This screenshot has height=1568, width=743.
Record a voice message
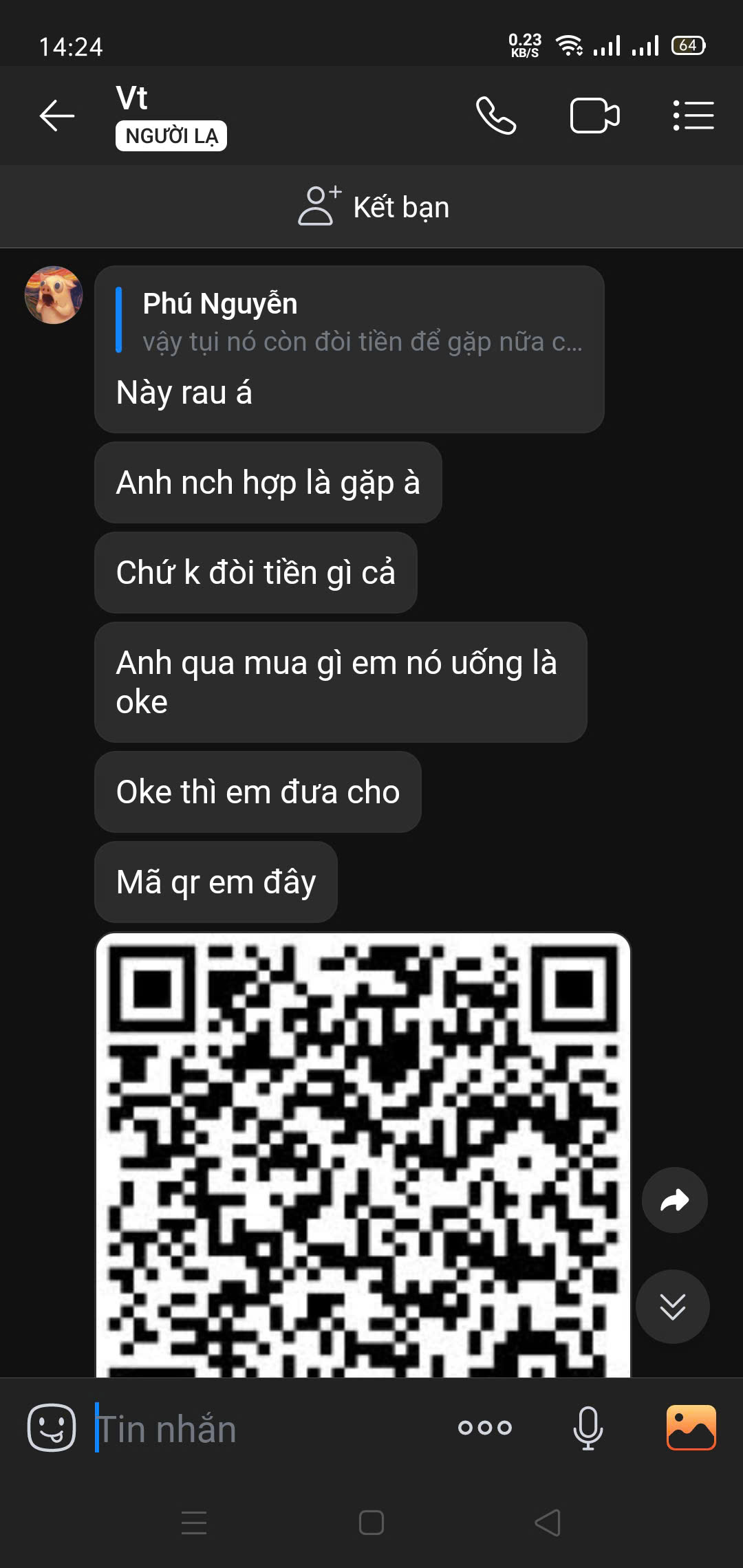click(x=588, y=1428)
